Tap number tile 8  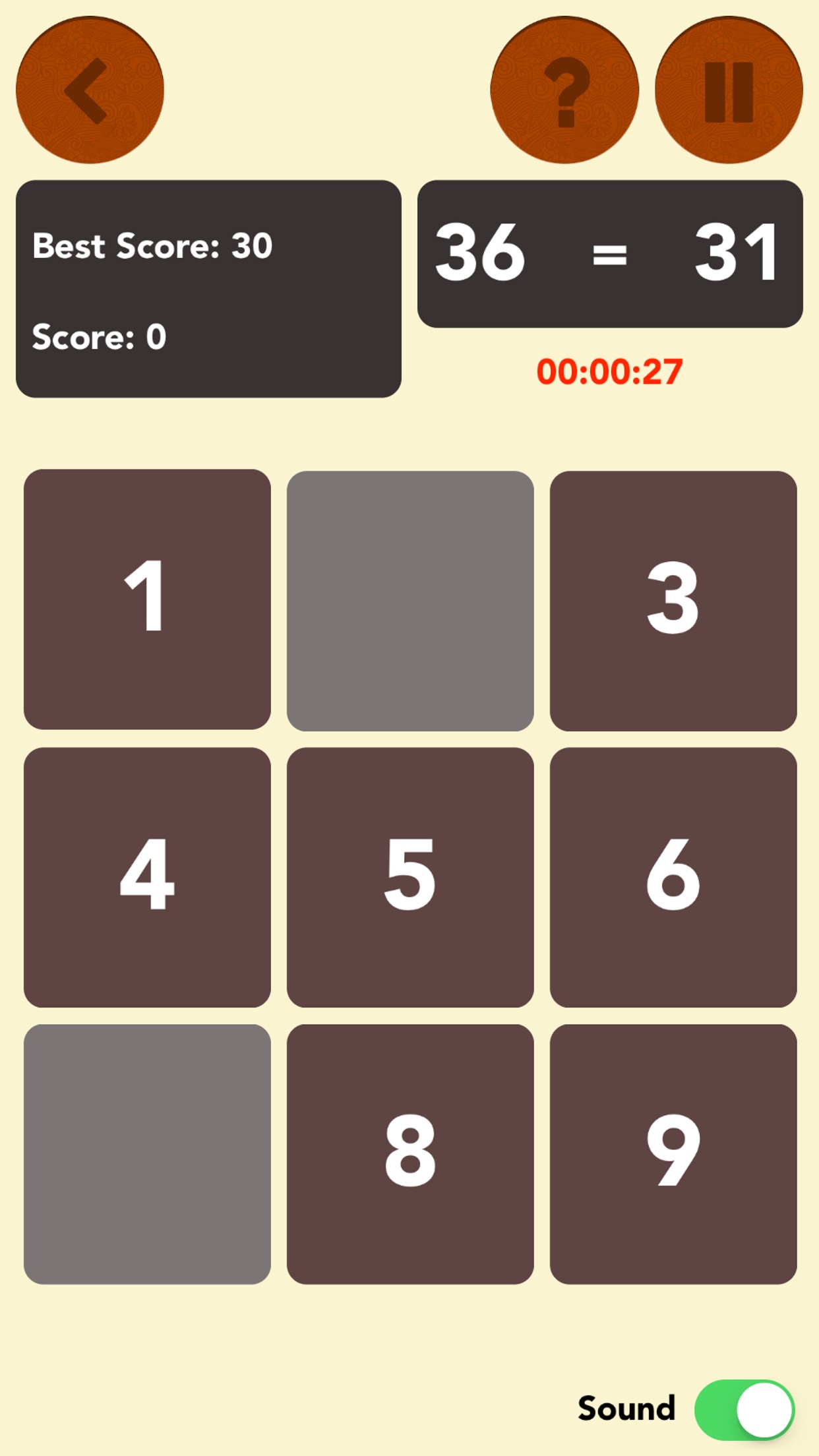410,1154
